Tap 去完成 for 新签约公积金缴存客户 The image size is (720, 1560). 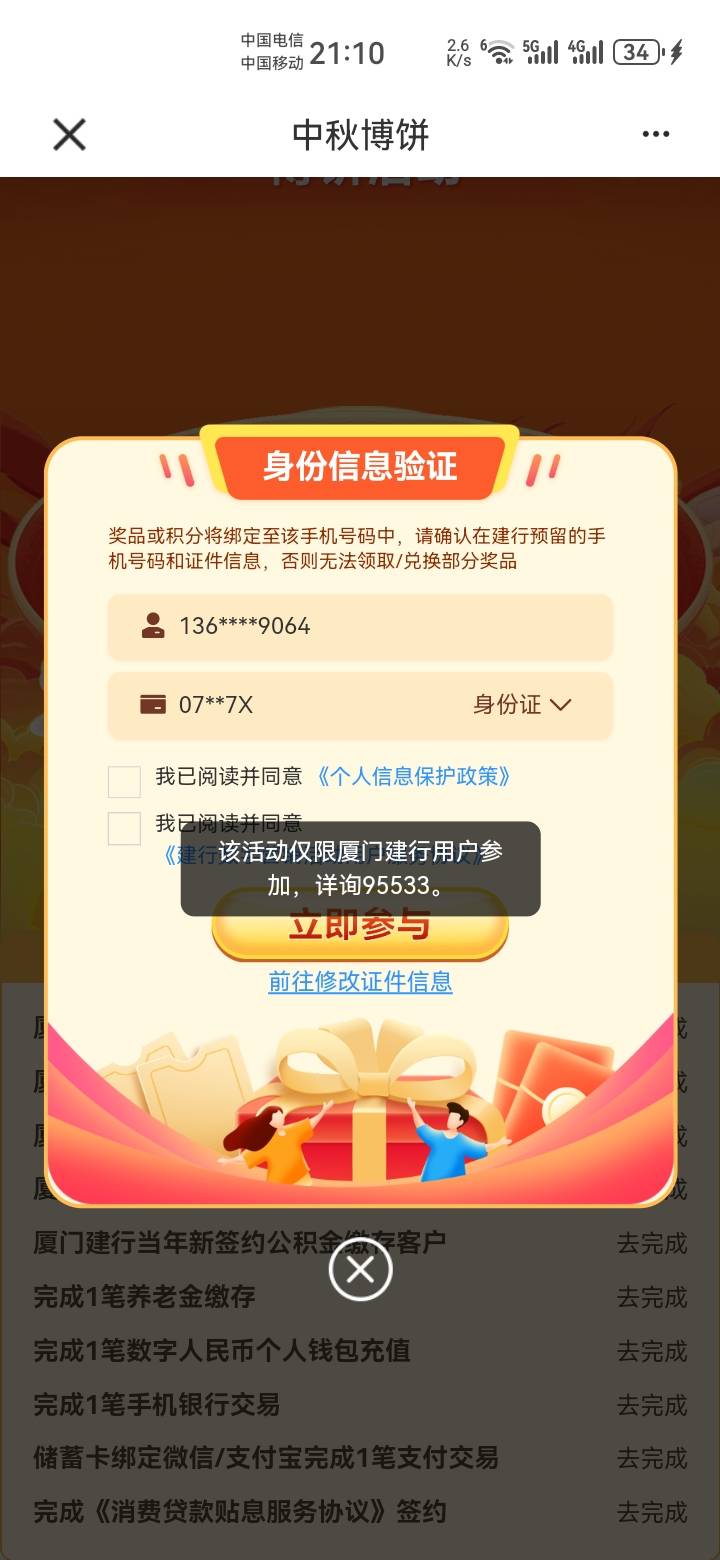(652, 1243)
